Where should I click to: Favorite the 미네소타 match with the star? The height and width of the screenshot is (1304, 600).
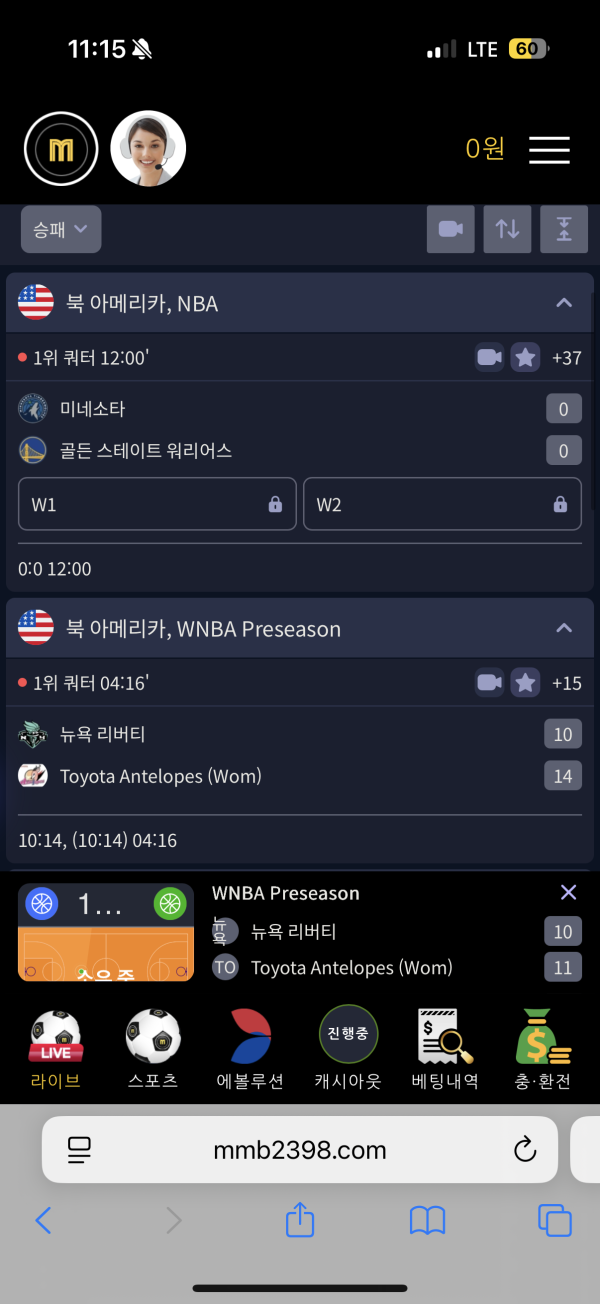tap(525, 357)
